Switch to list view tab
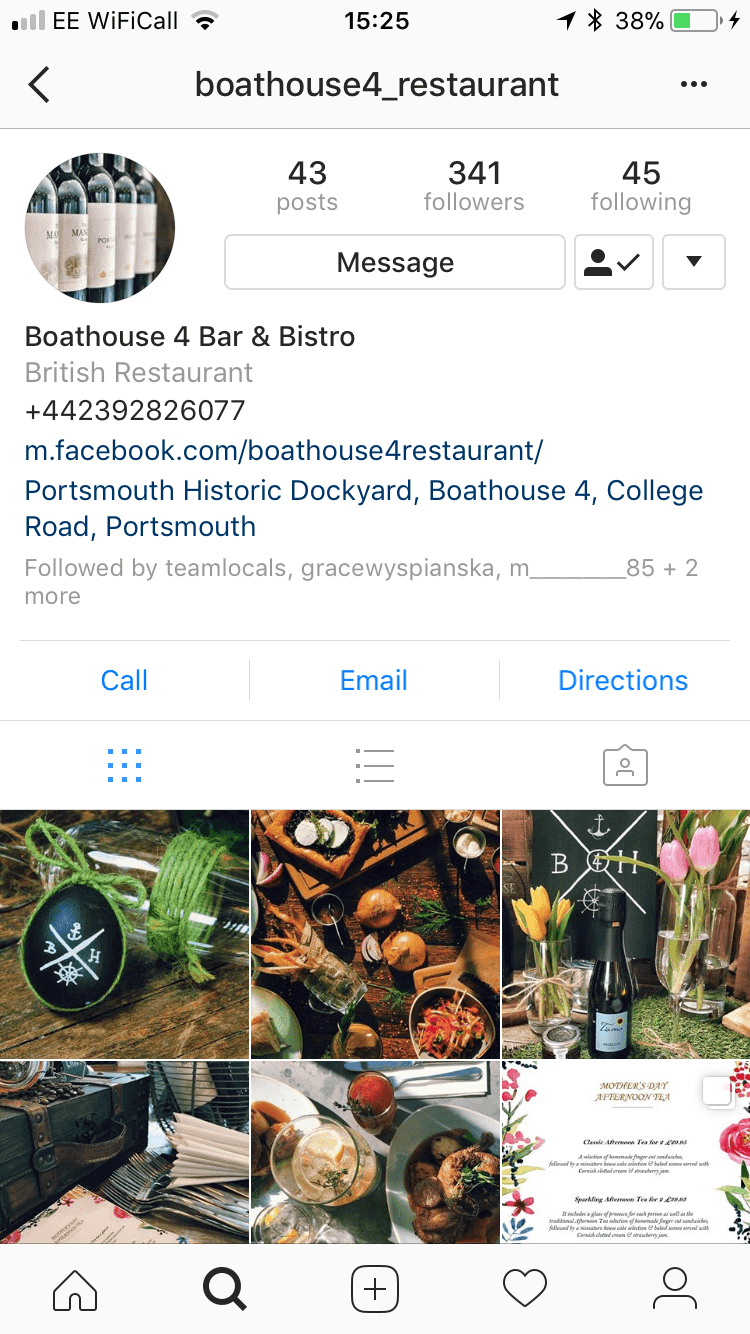This screenshot has height=1334, width=750. coord(374,766)
